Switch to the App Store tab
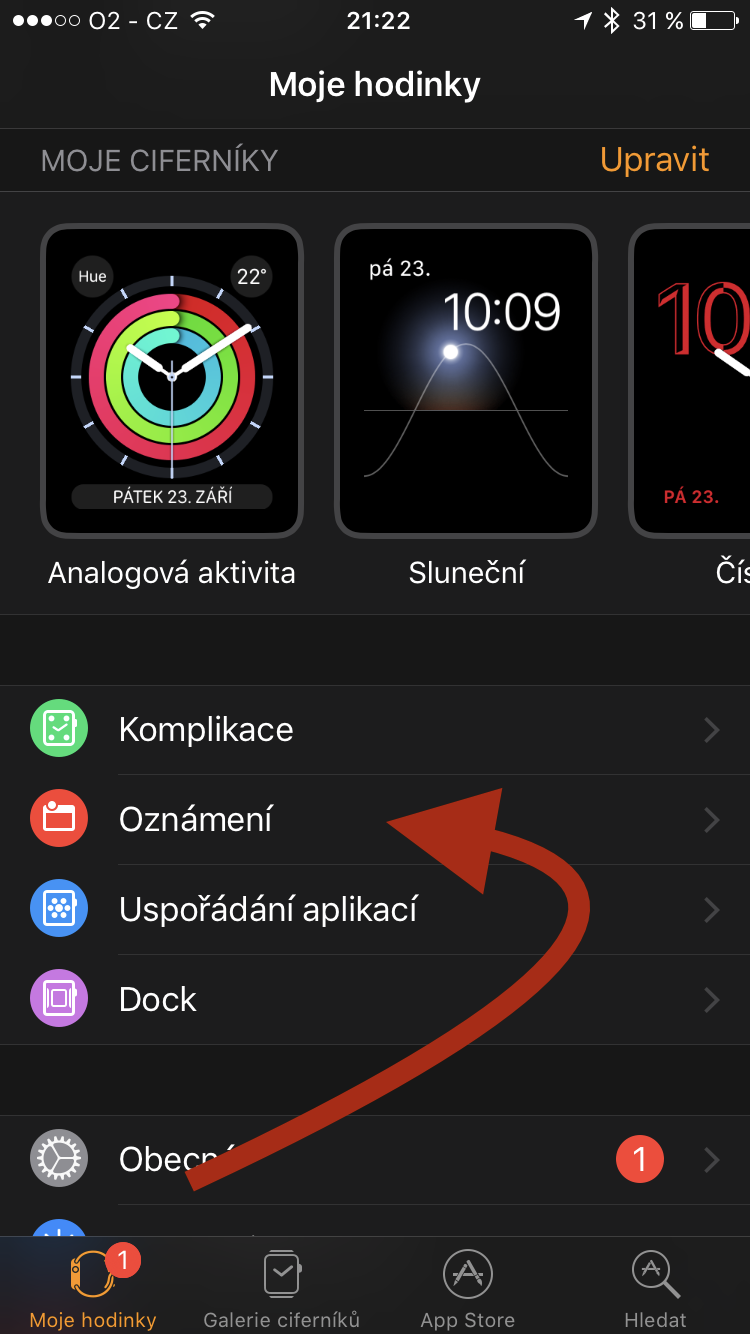 (x=468, y=1289)
